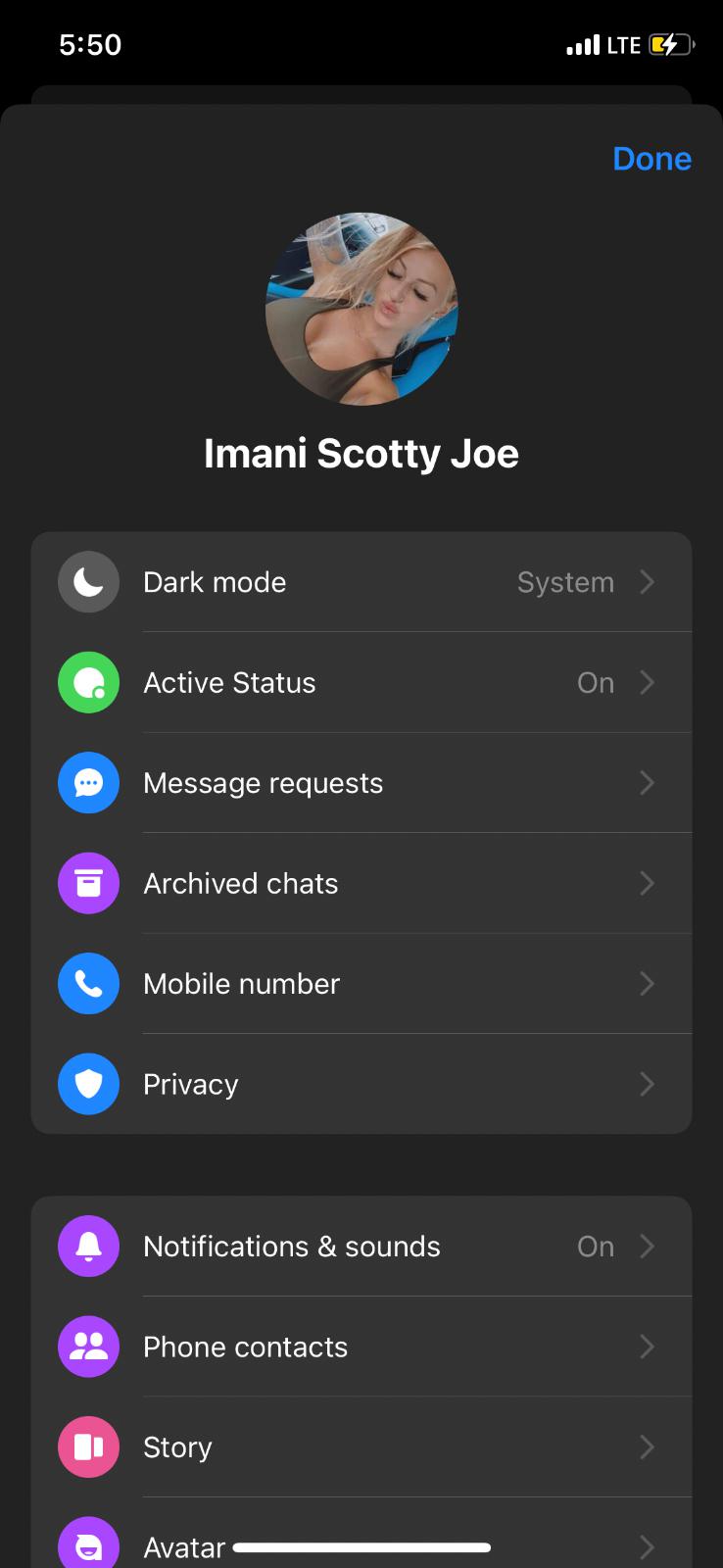Open Active Status settings
This screenshot has height=1568, width=723.
coord(361,683)
